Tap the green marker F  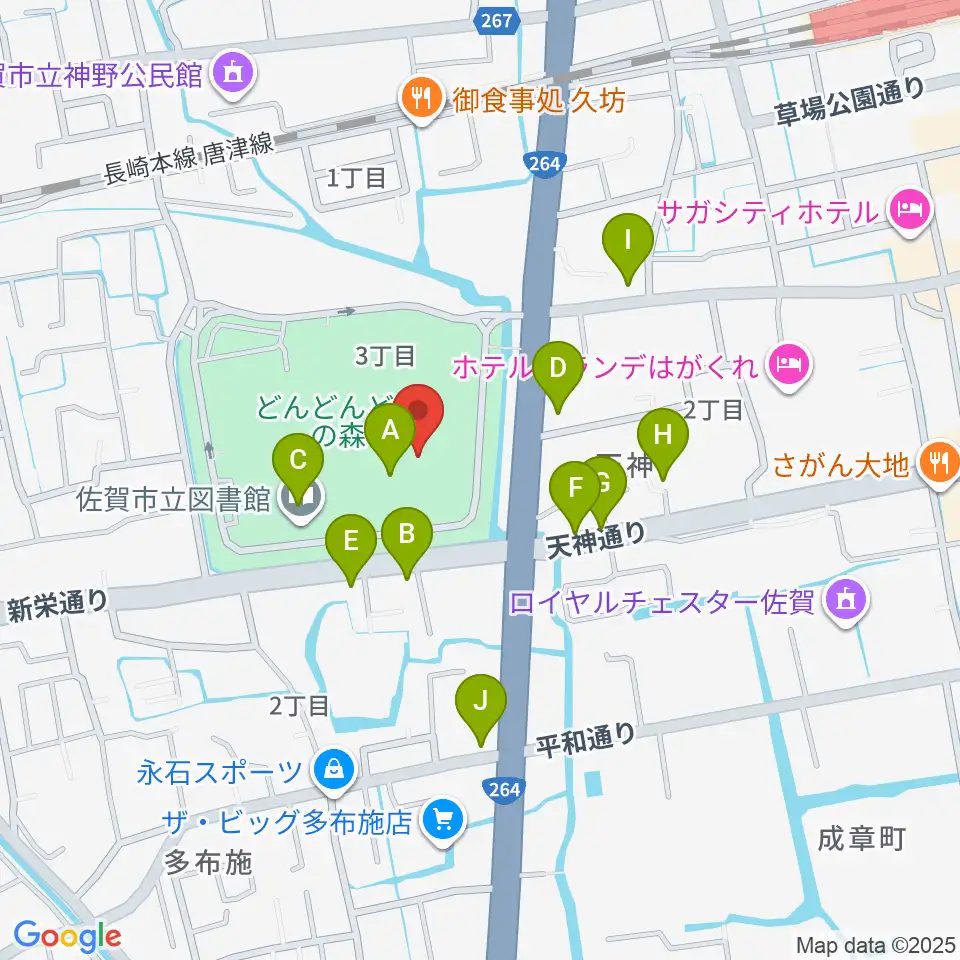click(573, 497)
